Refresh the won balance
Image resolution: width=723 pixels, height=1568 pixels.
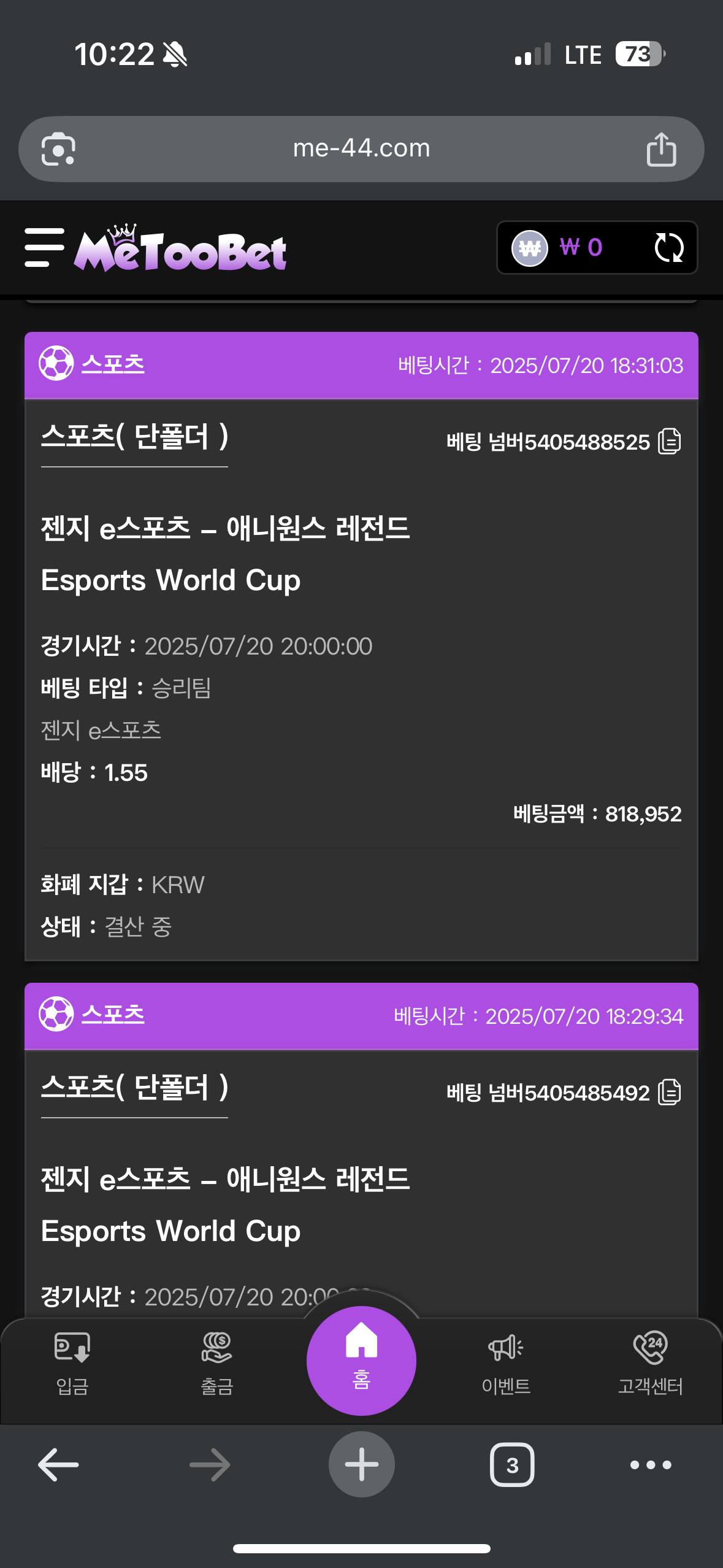tap(668, 248)
